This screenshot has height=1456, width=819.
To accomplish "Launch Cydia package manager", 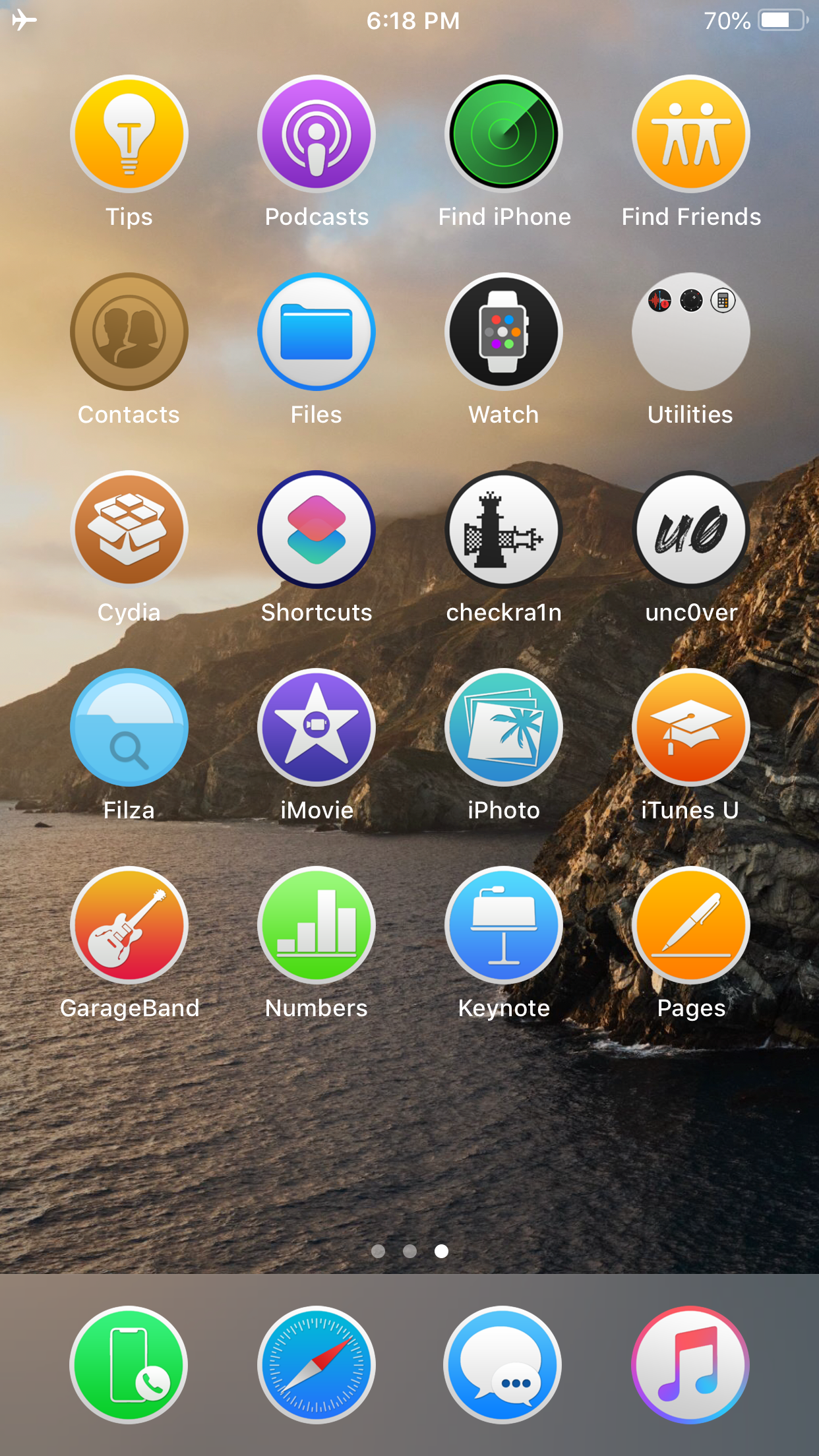I will point(129,530).
